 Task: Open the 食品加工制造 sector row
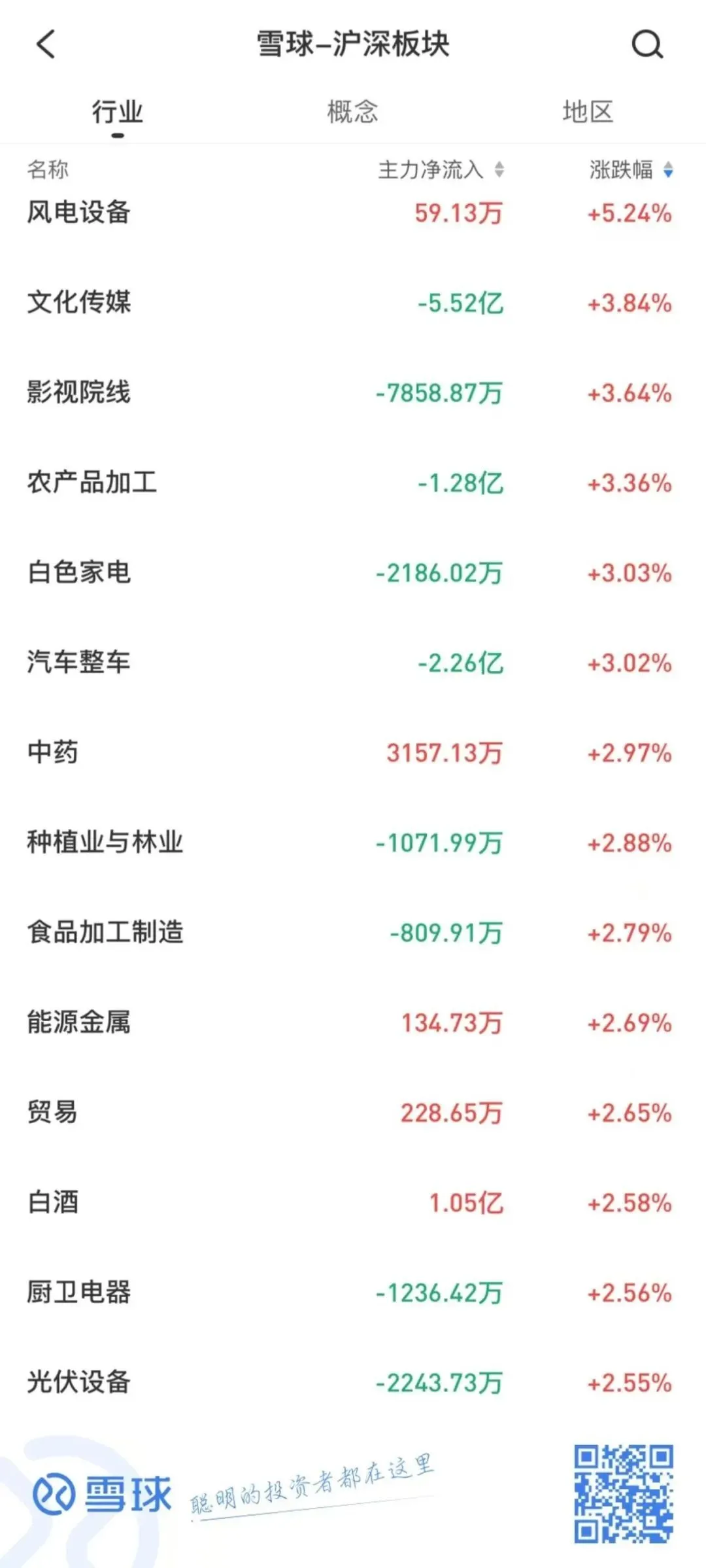353,932
